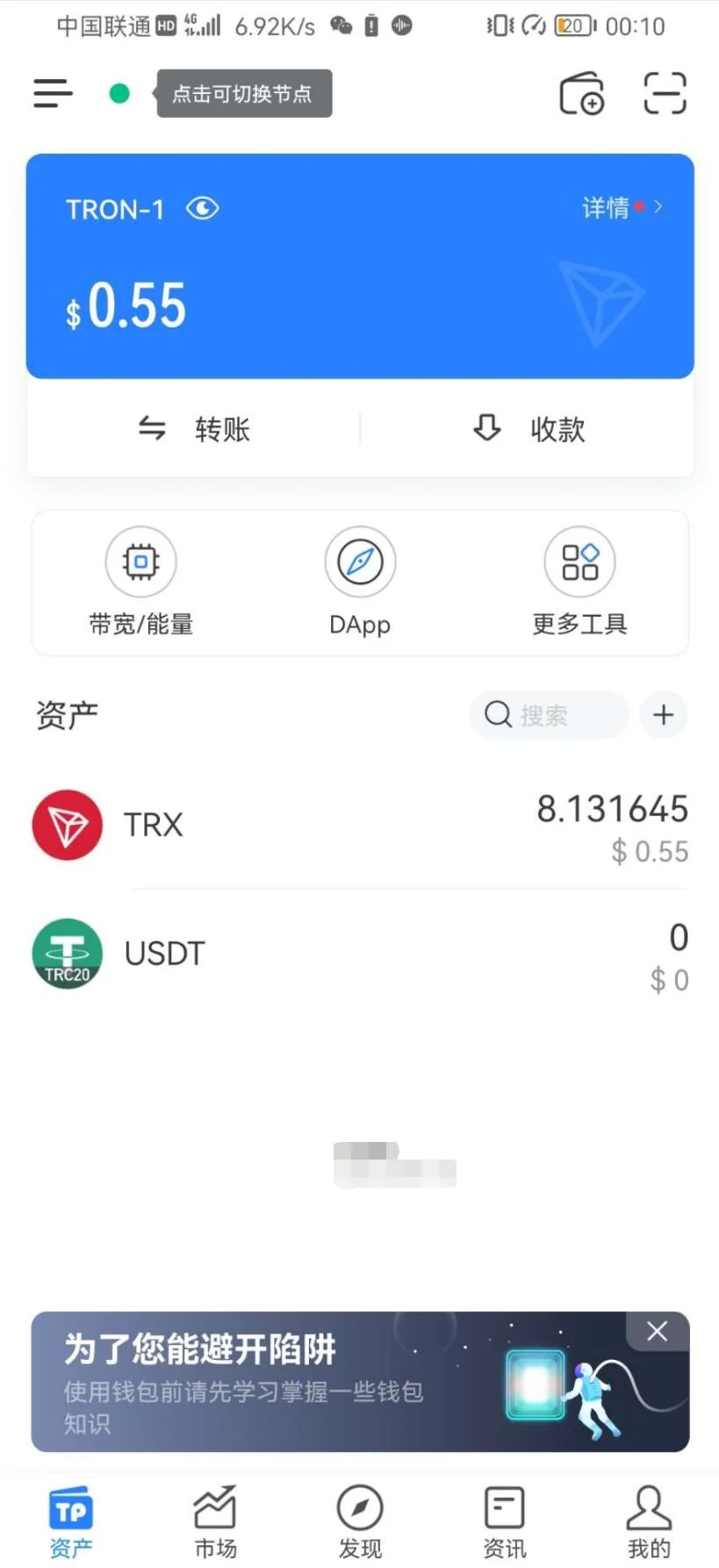Image resolution: width=719 pixels, height=1568 pixels.
Task: Open the QR code scanner
Action: 665,93
